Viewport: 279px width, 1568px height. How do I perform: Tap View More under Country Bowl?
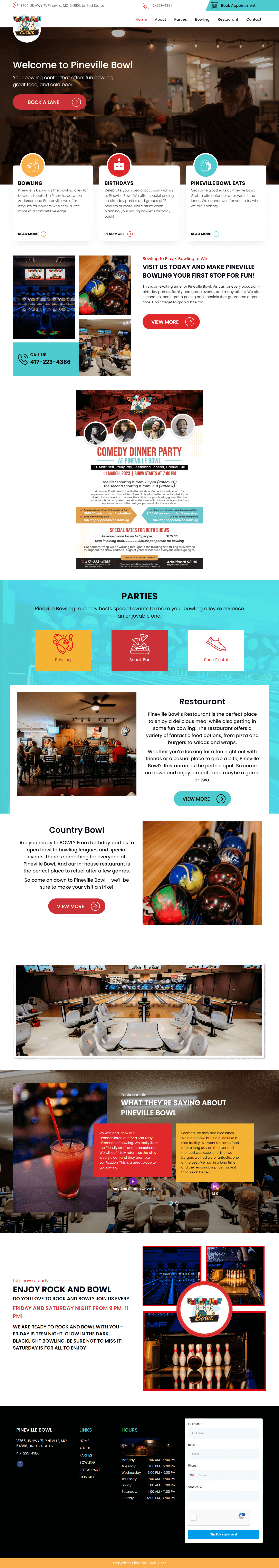(x=77, y=906)
